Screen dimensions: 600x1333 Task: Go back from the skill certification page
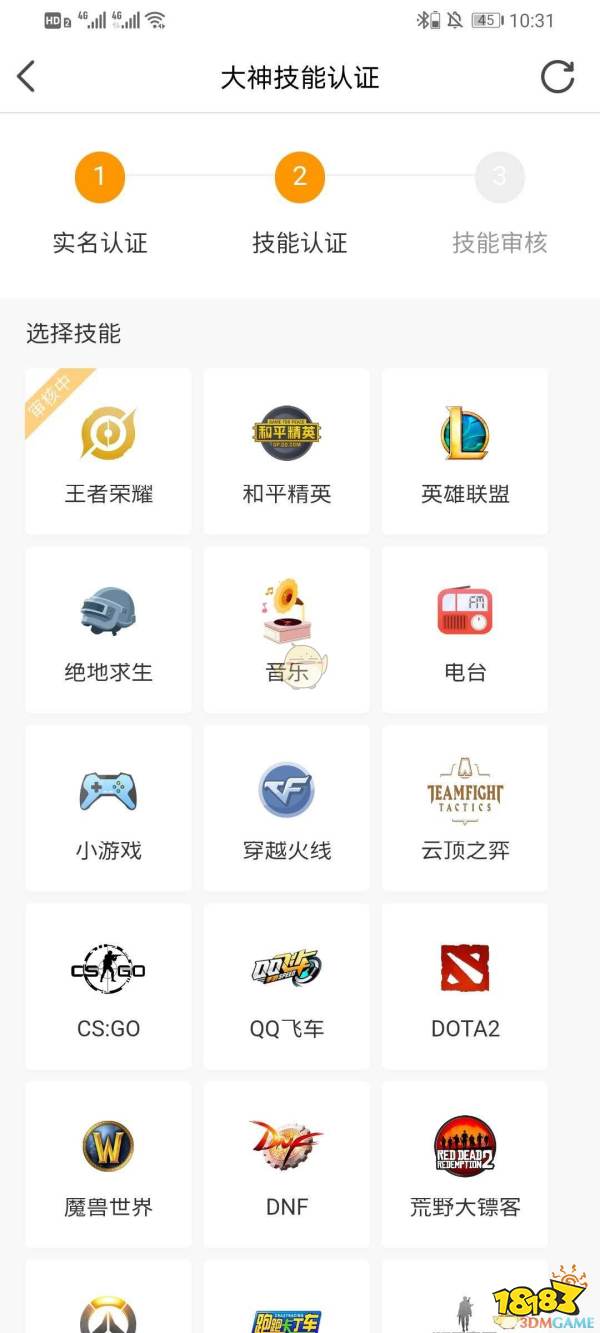coord(27,77)
